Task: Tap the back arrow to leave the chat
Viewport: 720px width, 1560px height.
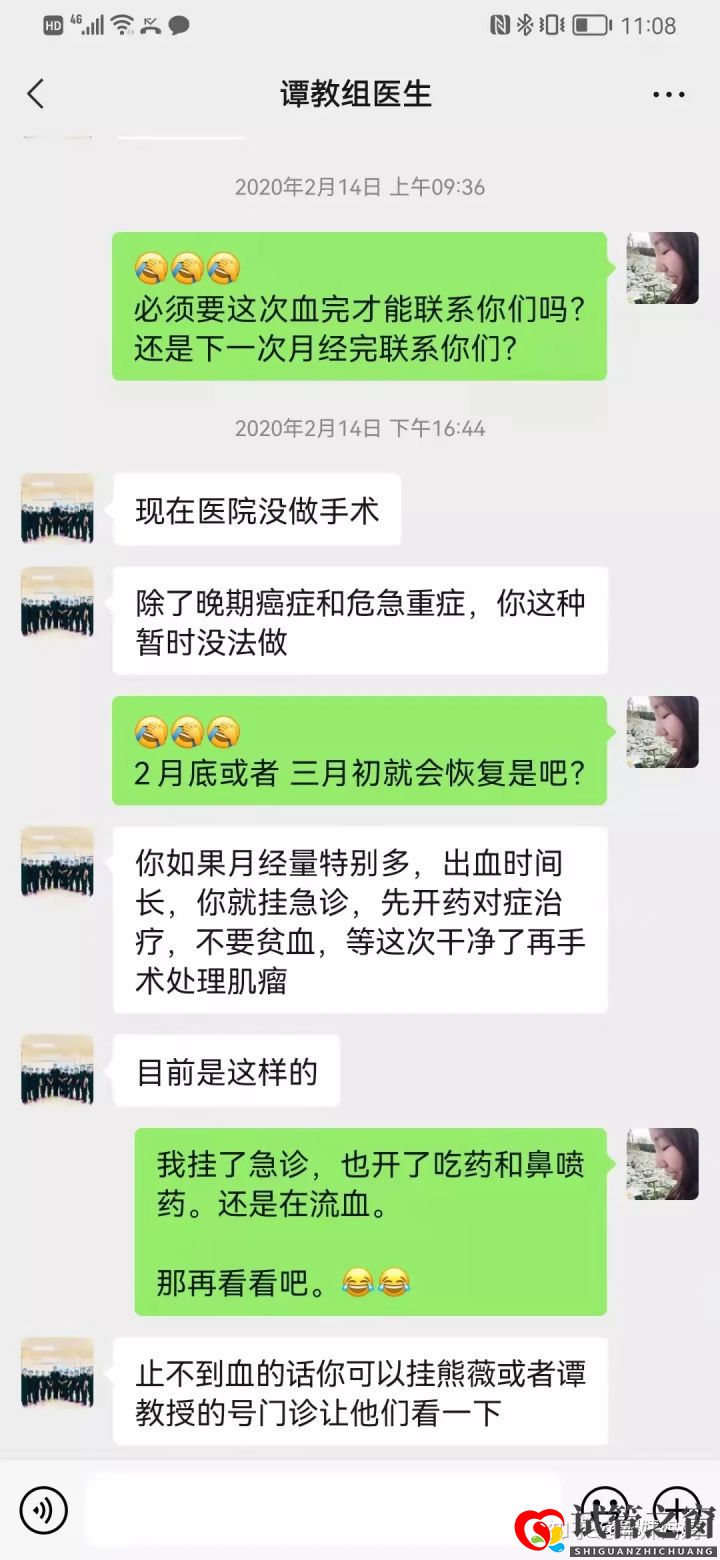Action: (x=35, y=93)
